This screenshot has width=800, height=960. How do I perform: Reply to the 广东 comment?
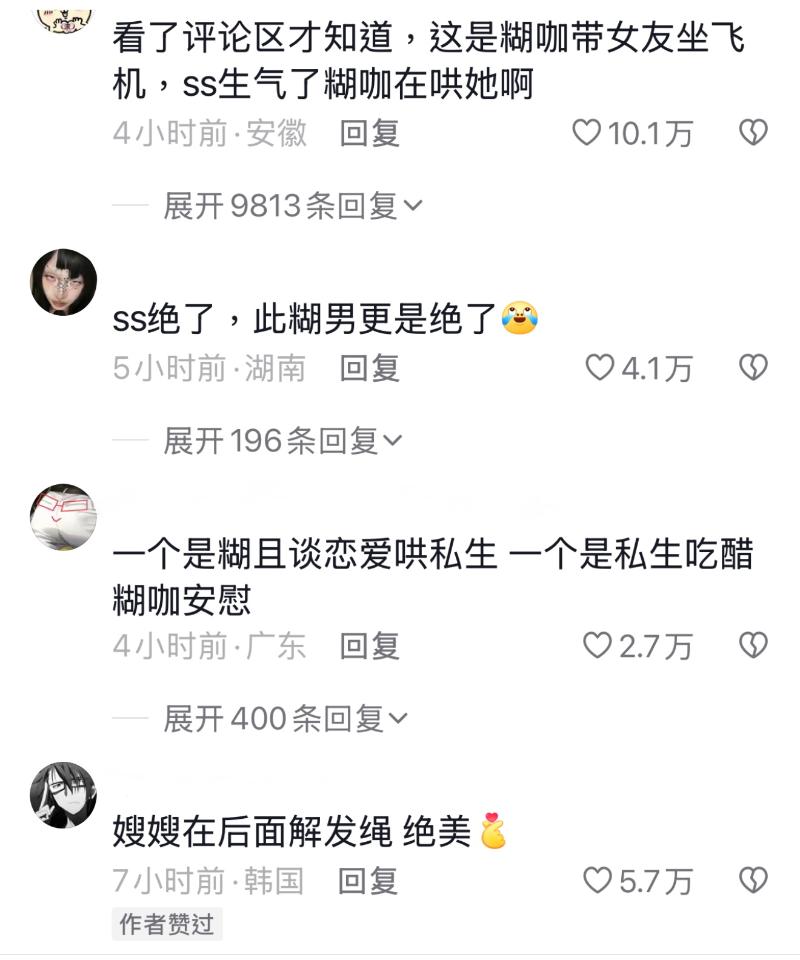[x=369, y=647]
